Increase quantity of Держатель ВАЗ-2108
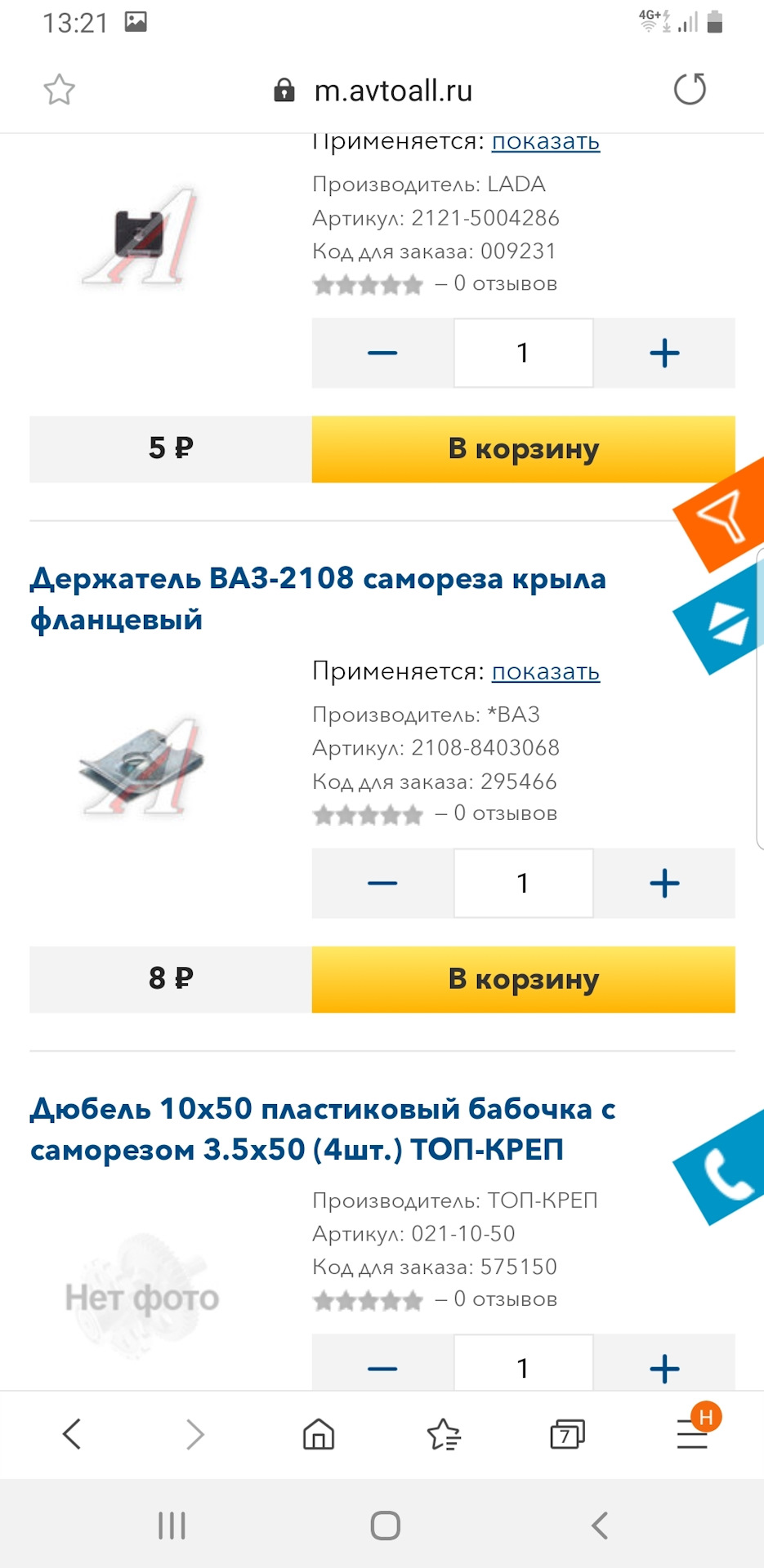764x1568 pixels. (664, 883)
